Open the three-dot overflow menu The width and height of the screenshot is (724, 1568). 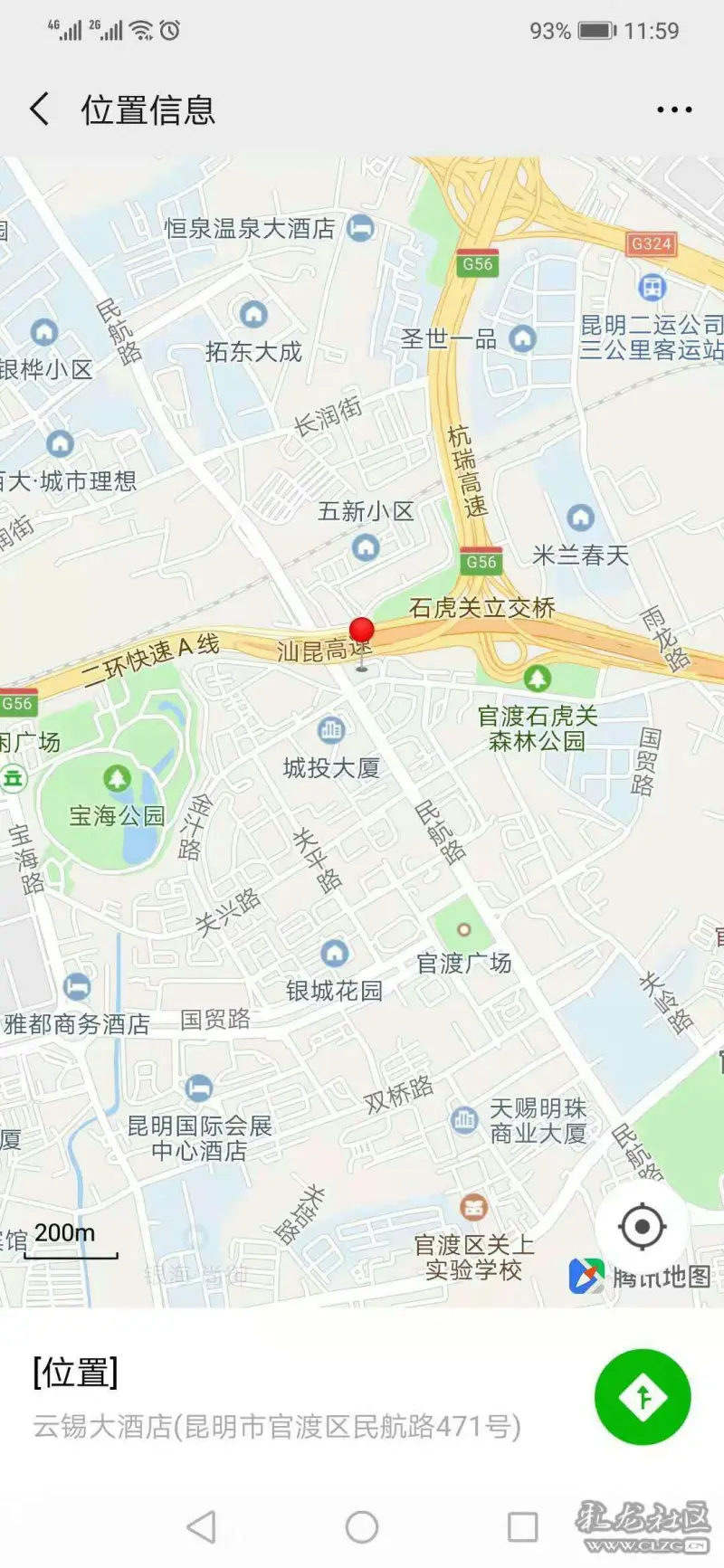(x=674, y=109)
